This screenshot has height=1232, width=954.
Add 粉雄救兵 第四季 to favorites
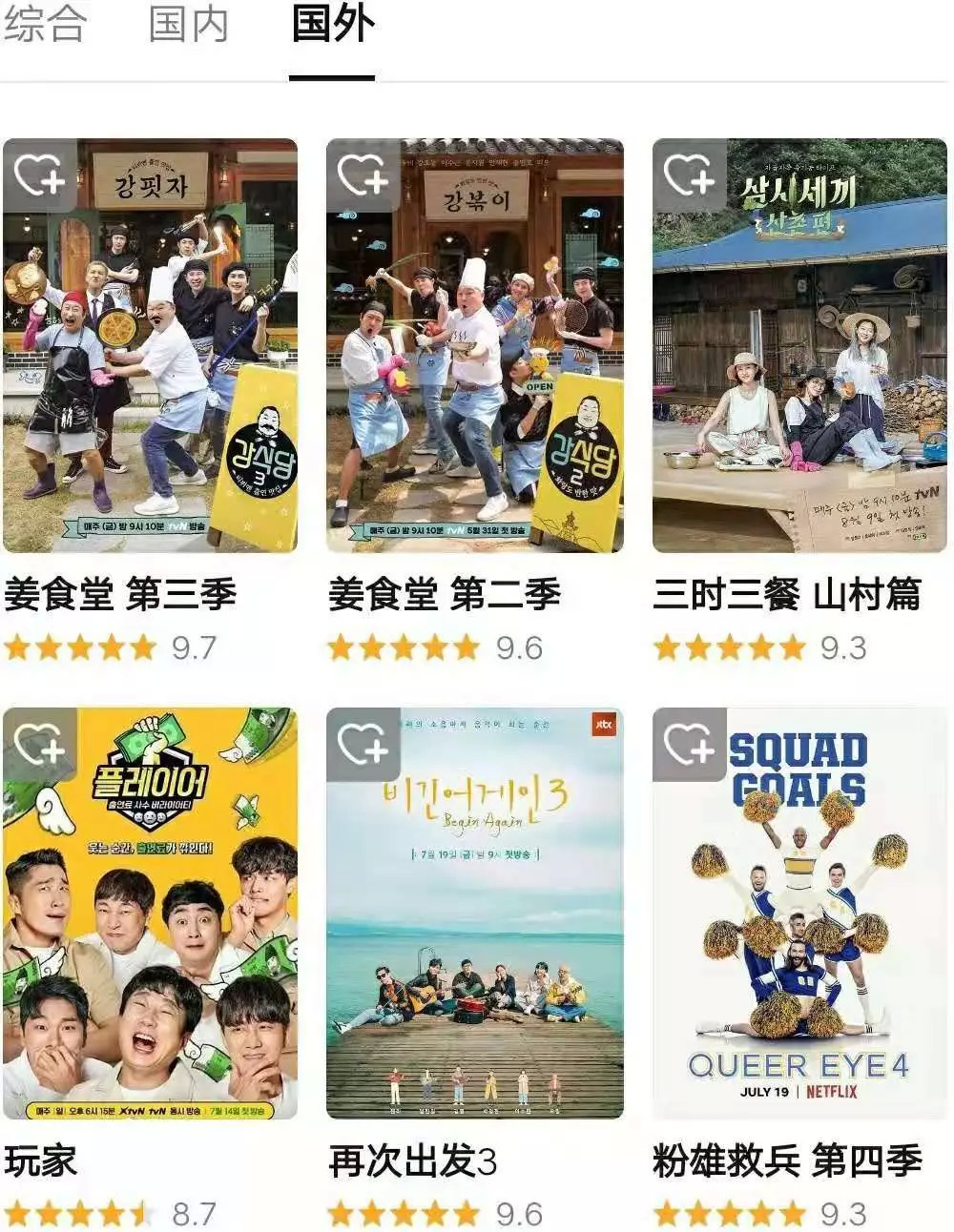click(689, 744)
